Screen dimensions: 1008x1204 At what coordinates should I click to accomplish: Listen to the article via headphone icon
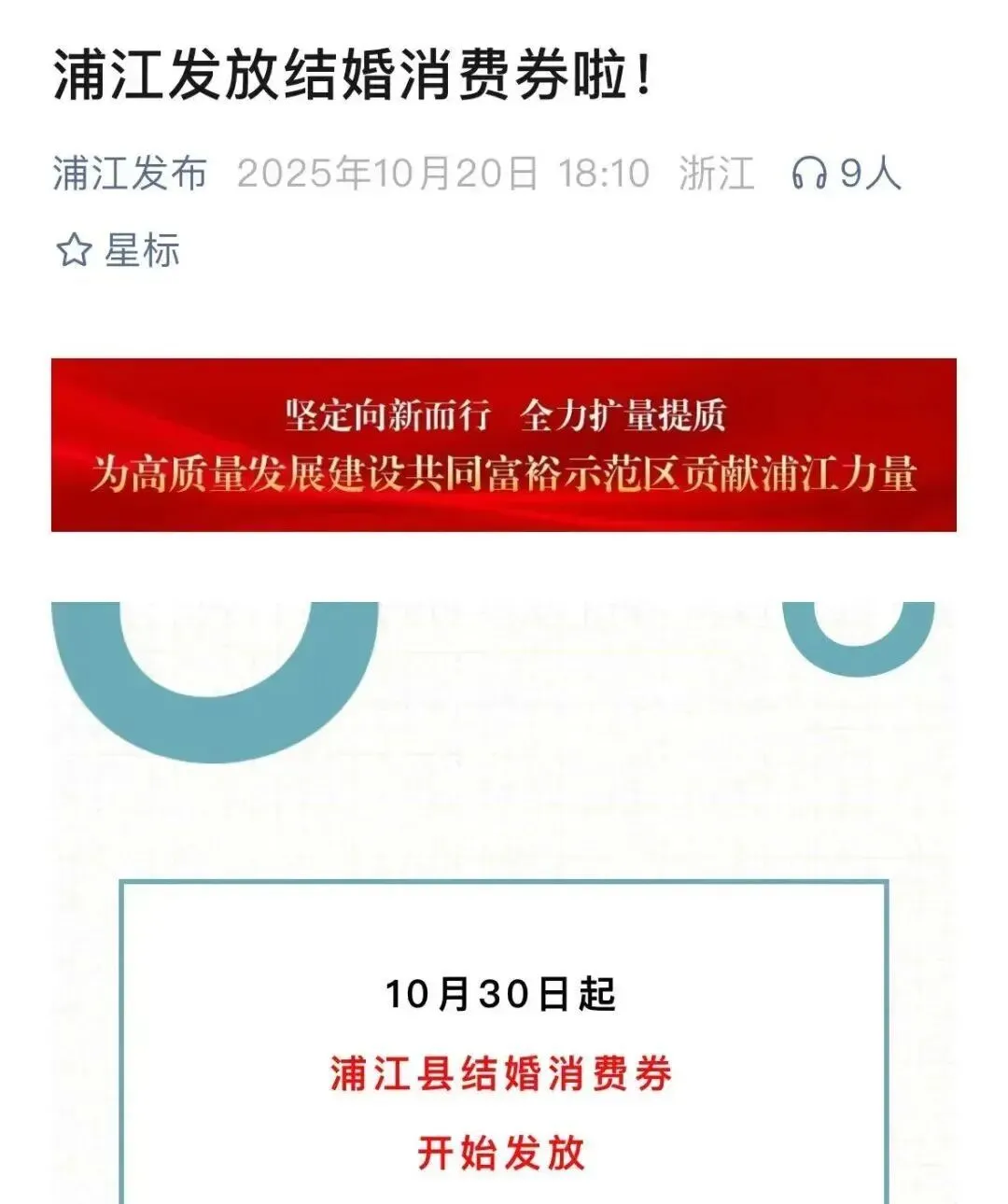tap(808, 174)
